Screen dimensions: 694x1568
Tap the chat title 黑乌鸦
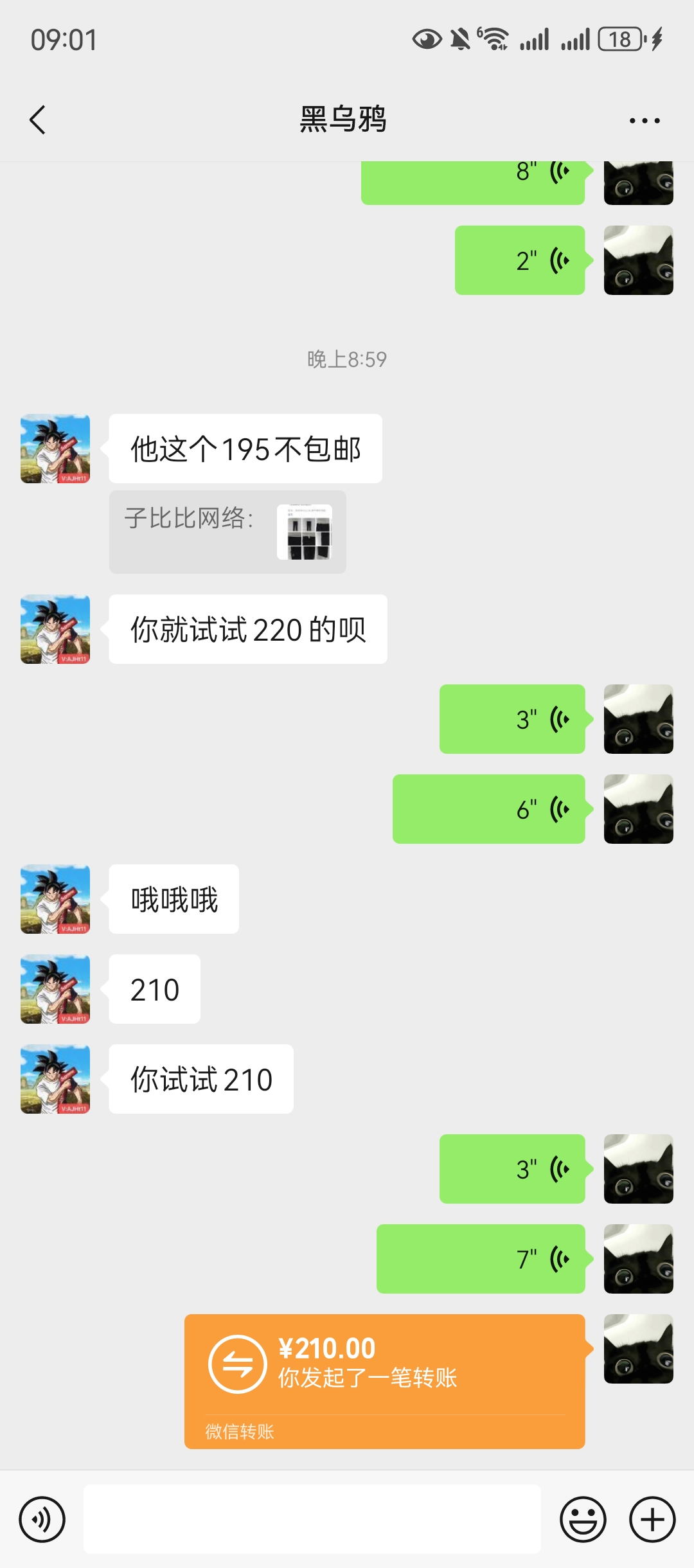345,120
